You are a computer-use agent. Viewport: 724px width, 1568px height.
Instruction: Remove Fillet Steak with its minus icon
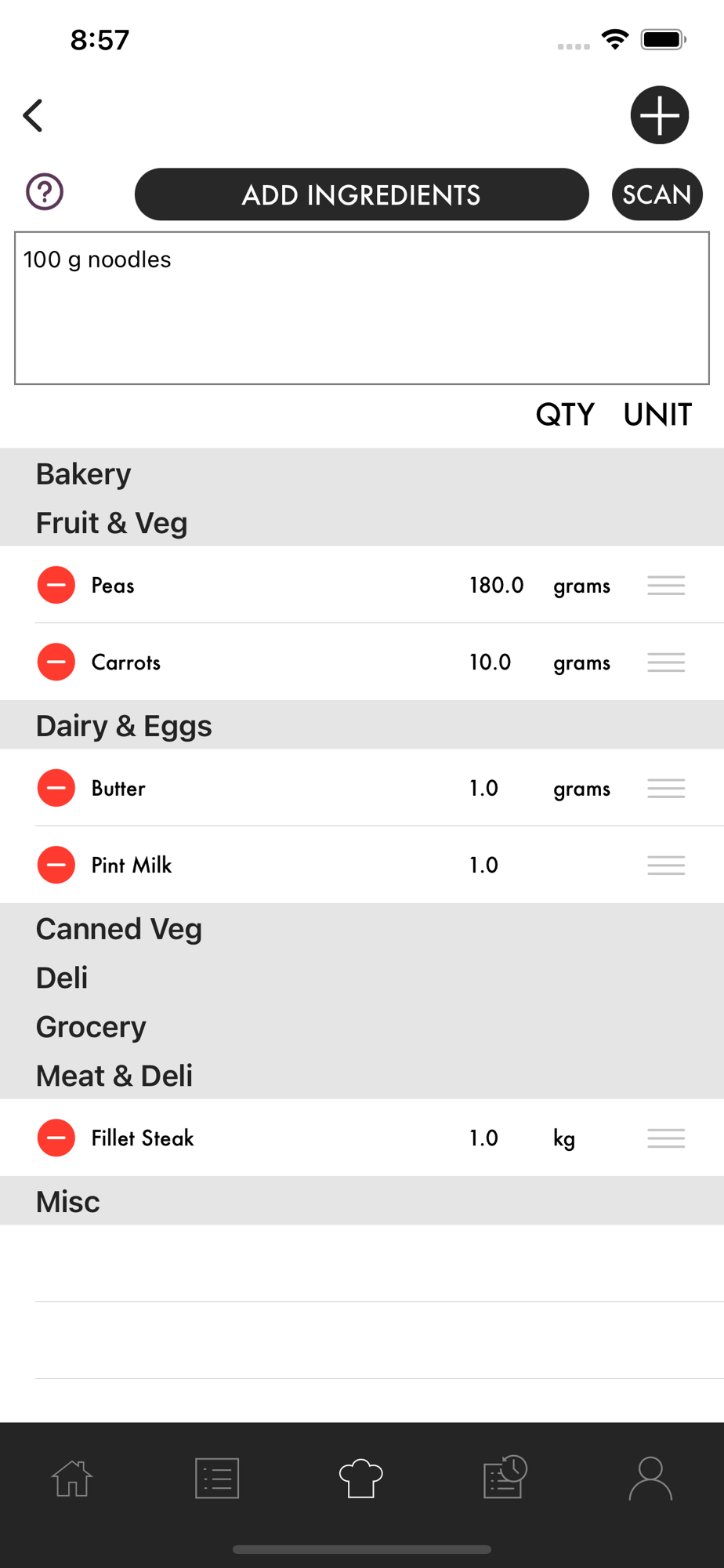coord(56,1138)
